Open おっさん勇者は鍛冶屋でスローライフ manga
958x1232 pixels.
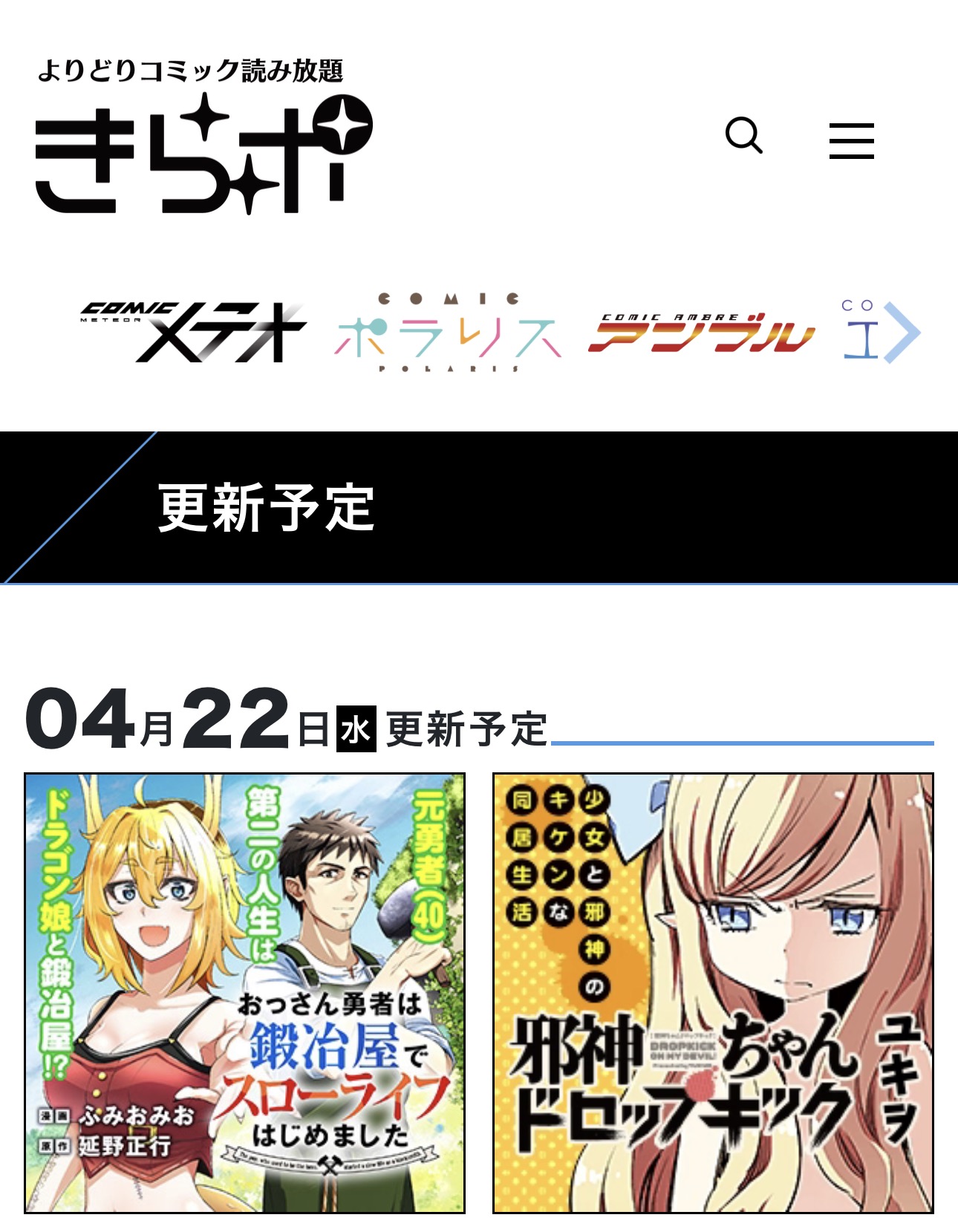tap(245, 993)
